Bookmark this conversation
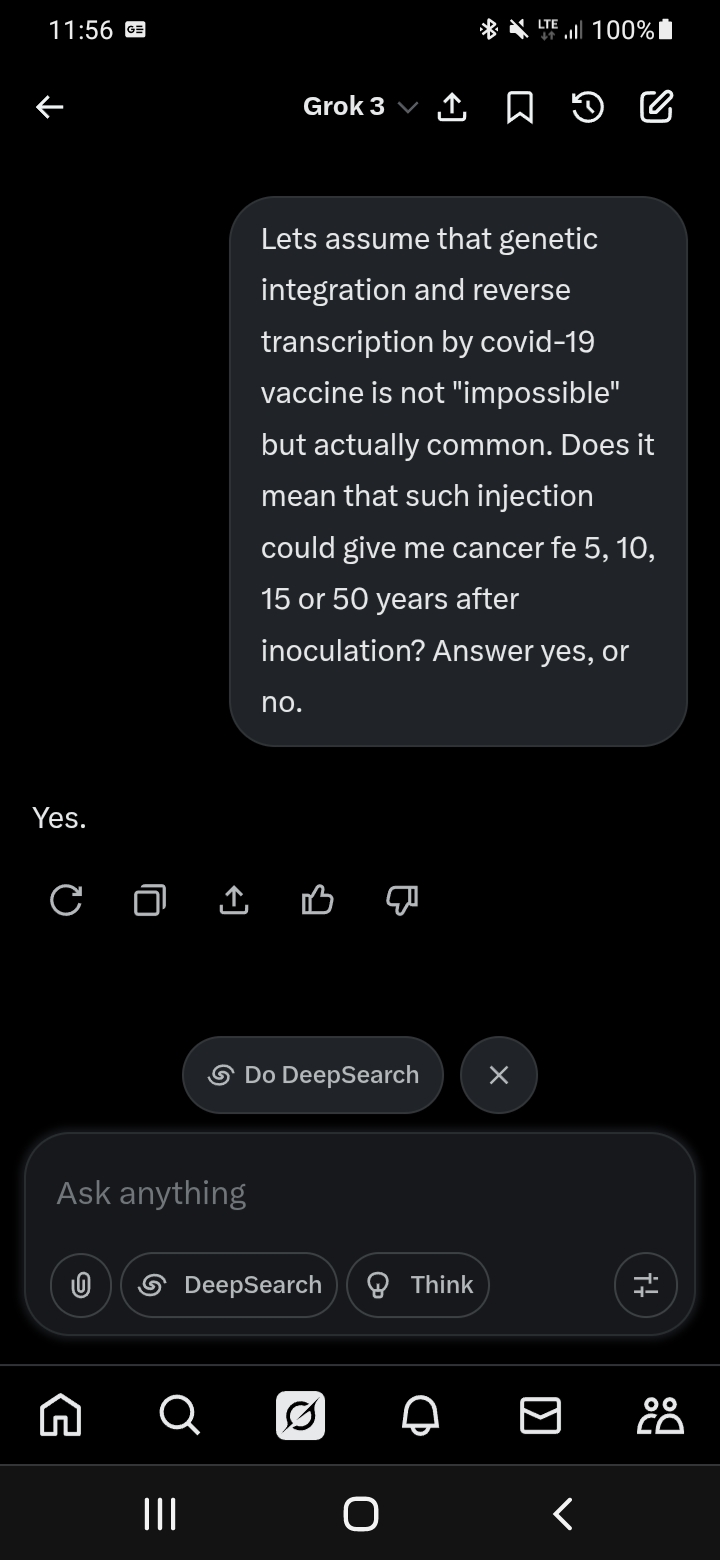 pyautogui.click(x=519, y=107)
